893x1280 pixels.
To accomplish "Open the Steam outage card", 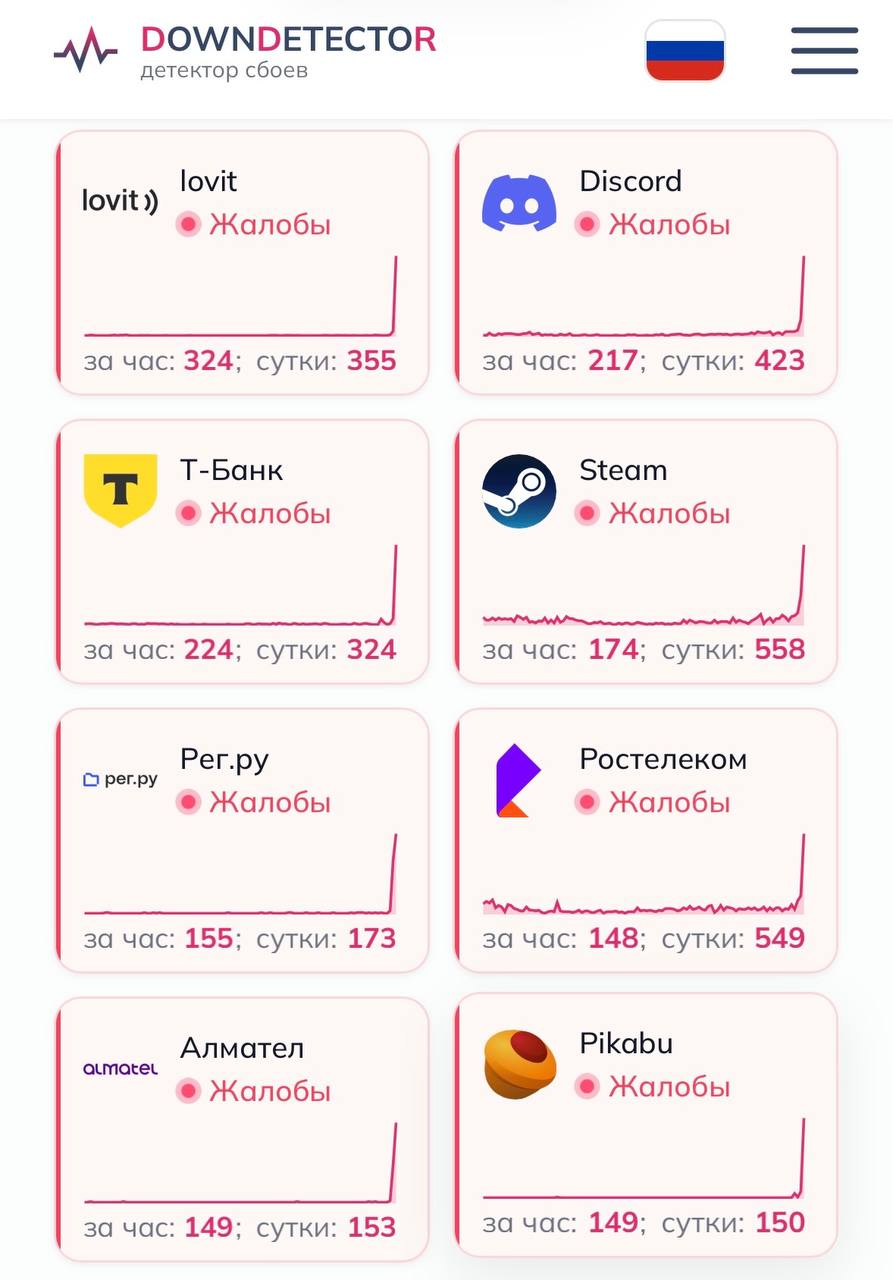I will click(x=646, y=552).
